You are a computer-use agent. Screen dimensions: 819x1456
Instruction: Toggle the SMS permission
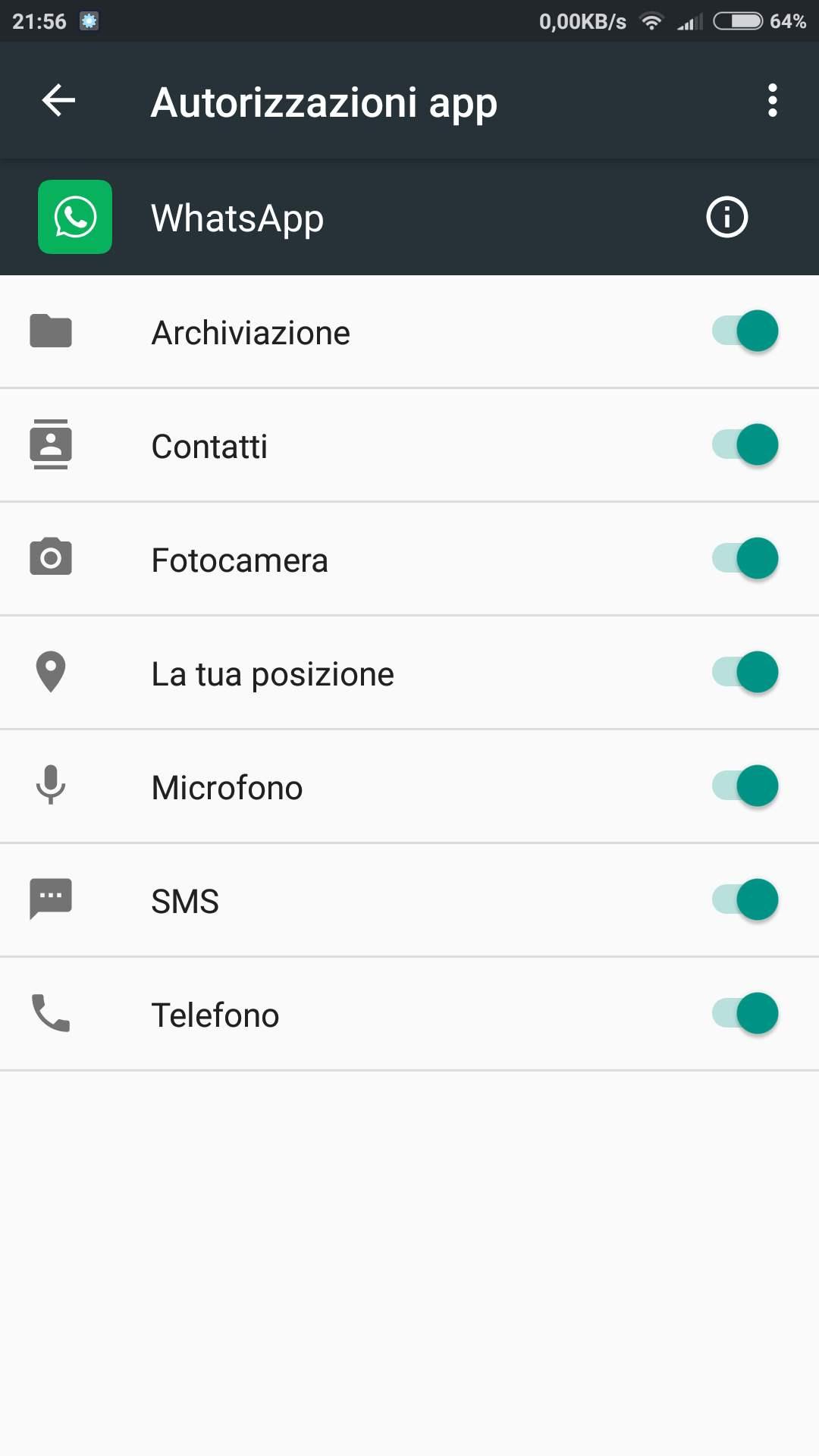click(745, 899)
